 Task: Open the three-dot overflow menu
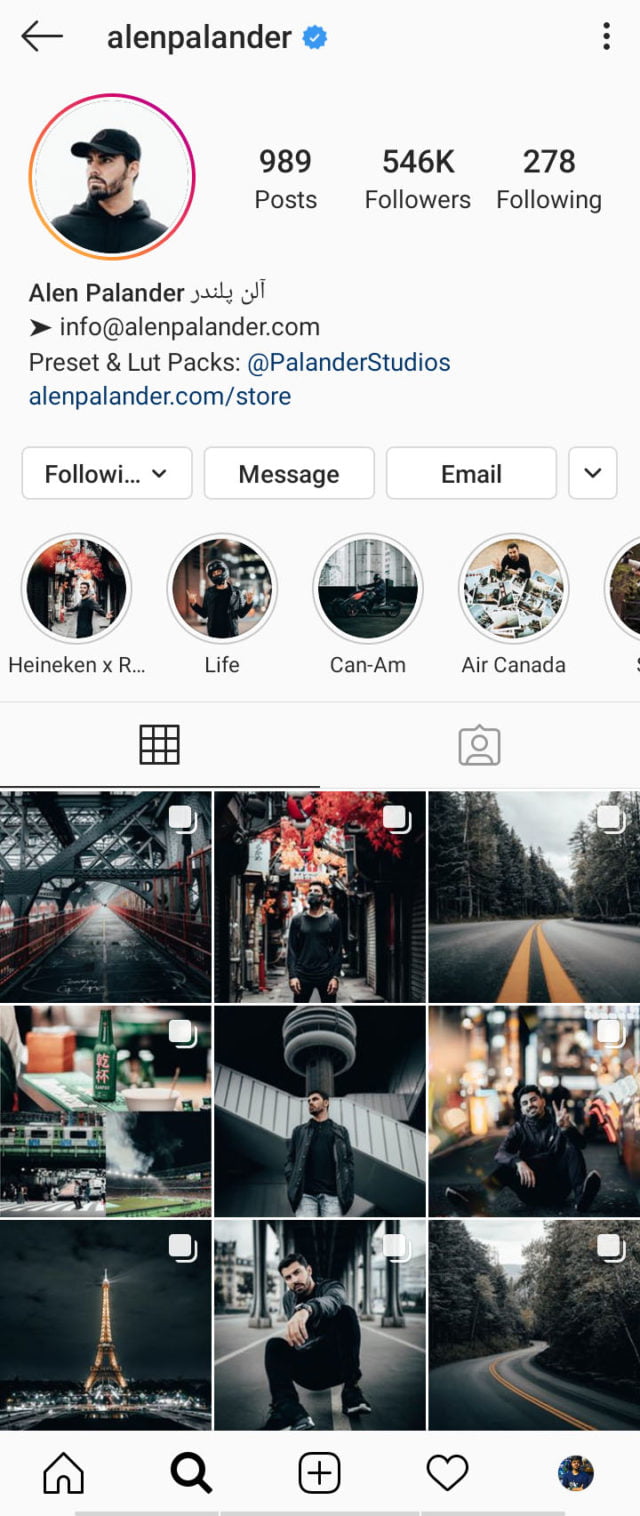606,37
